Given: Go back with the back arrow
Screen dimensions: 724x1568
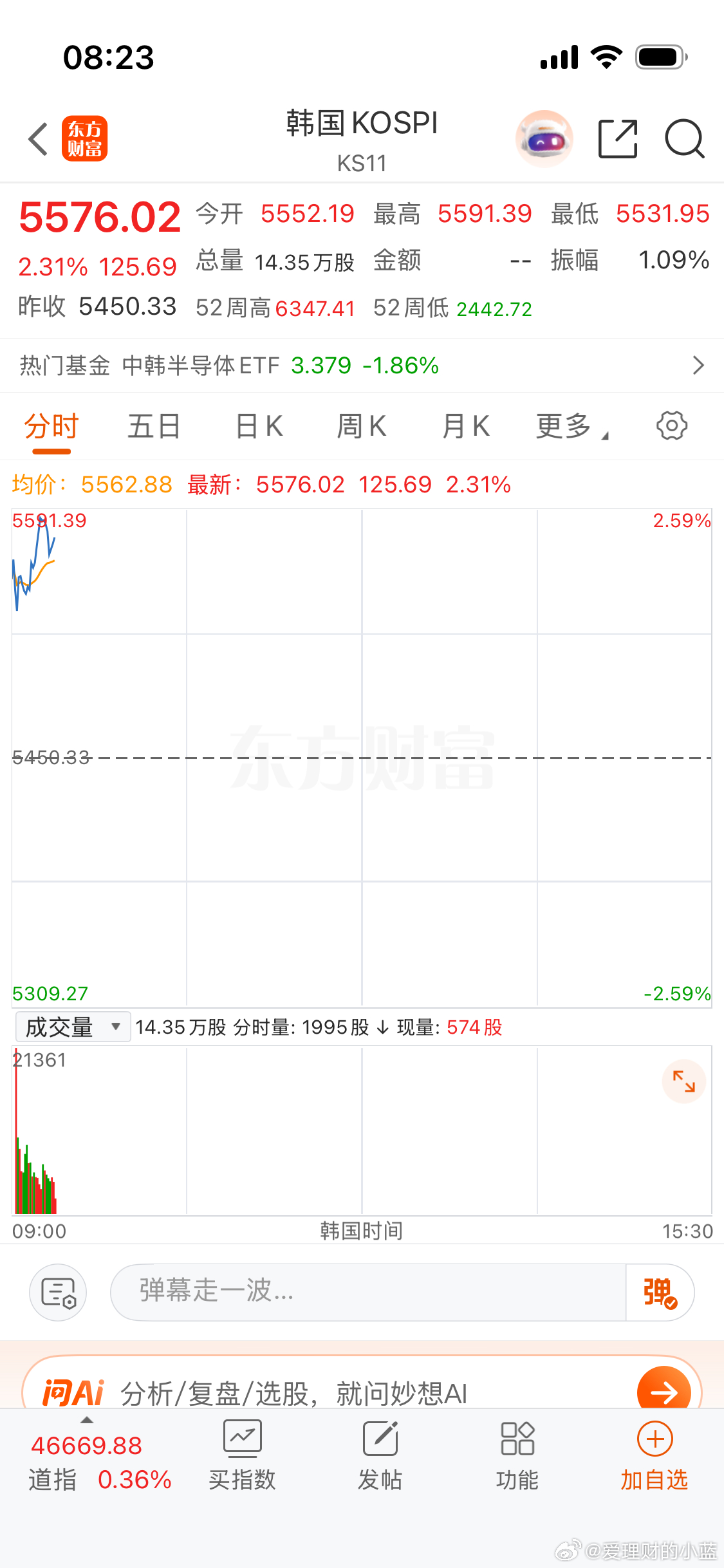Looking at the screenshot, I should [37, 138].
